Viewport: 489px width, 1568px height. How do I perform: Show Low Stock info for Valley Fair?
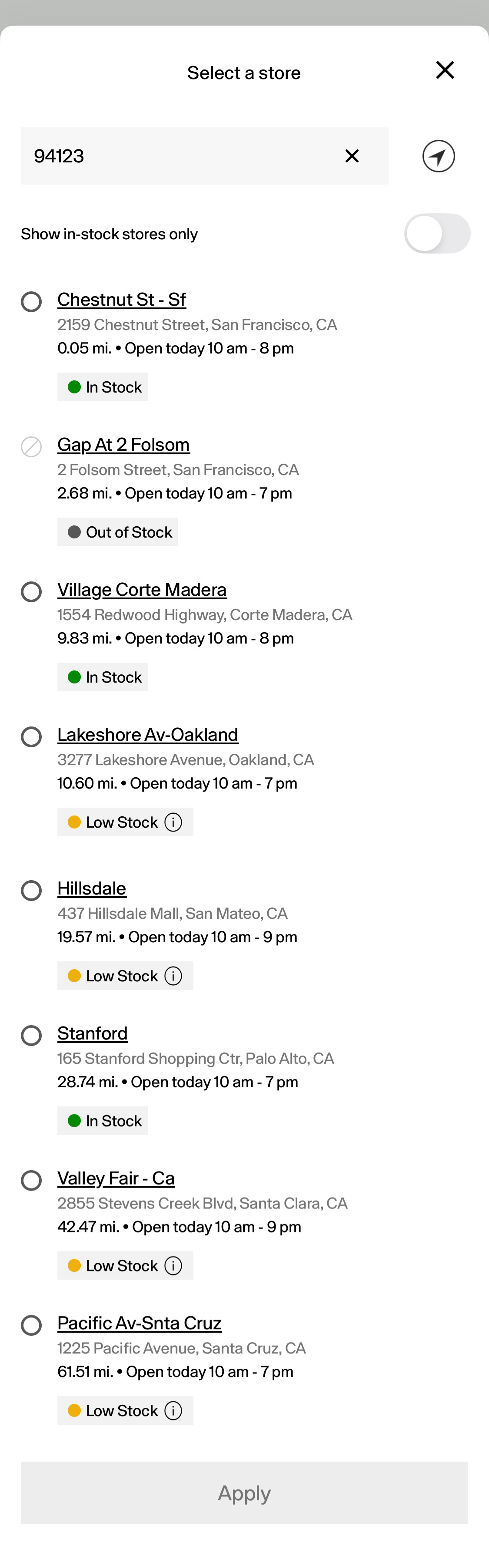click(x=173, y=1265)
